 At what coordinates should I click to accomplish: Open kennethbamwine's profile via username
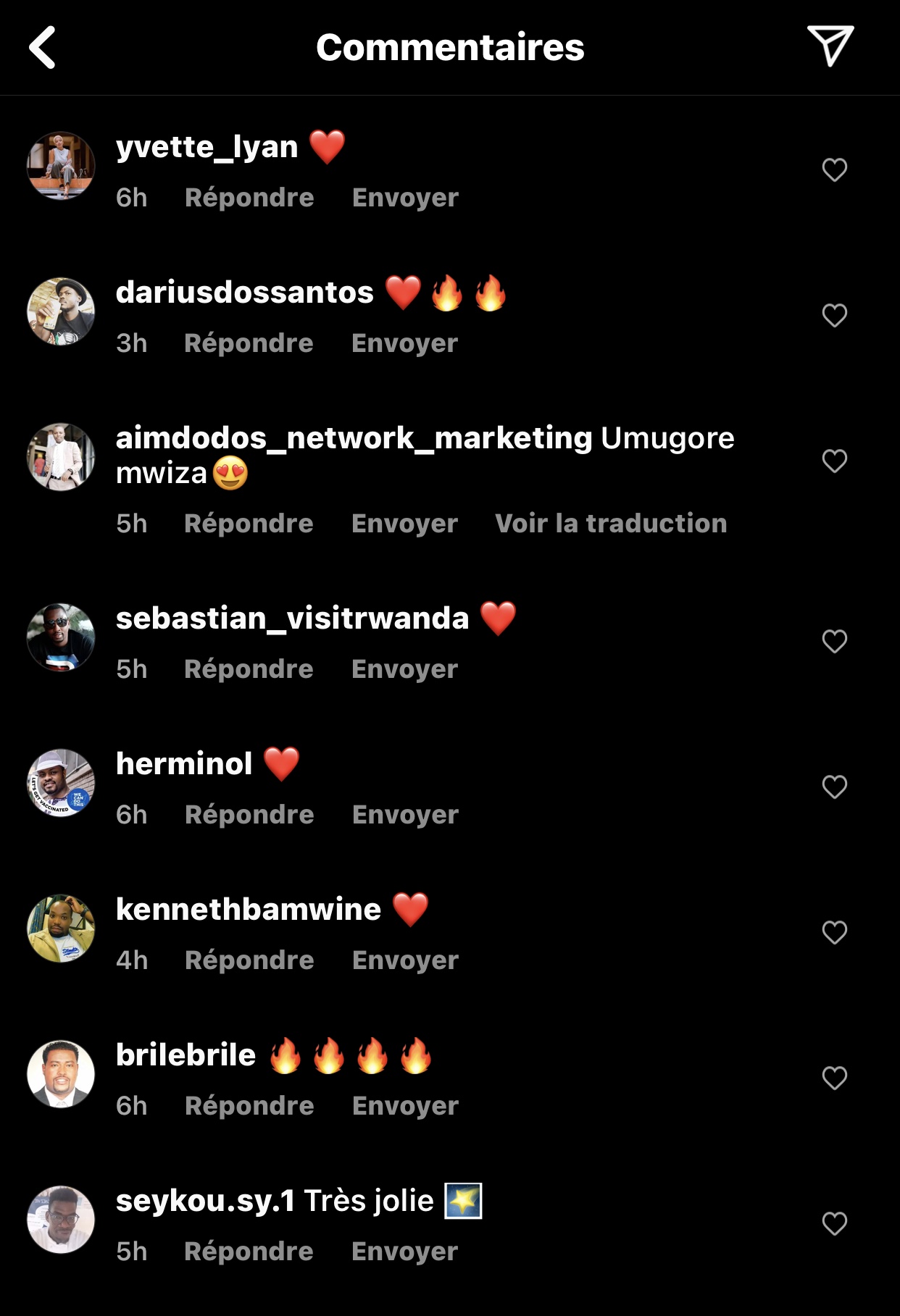(249, 909)
